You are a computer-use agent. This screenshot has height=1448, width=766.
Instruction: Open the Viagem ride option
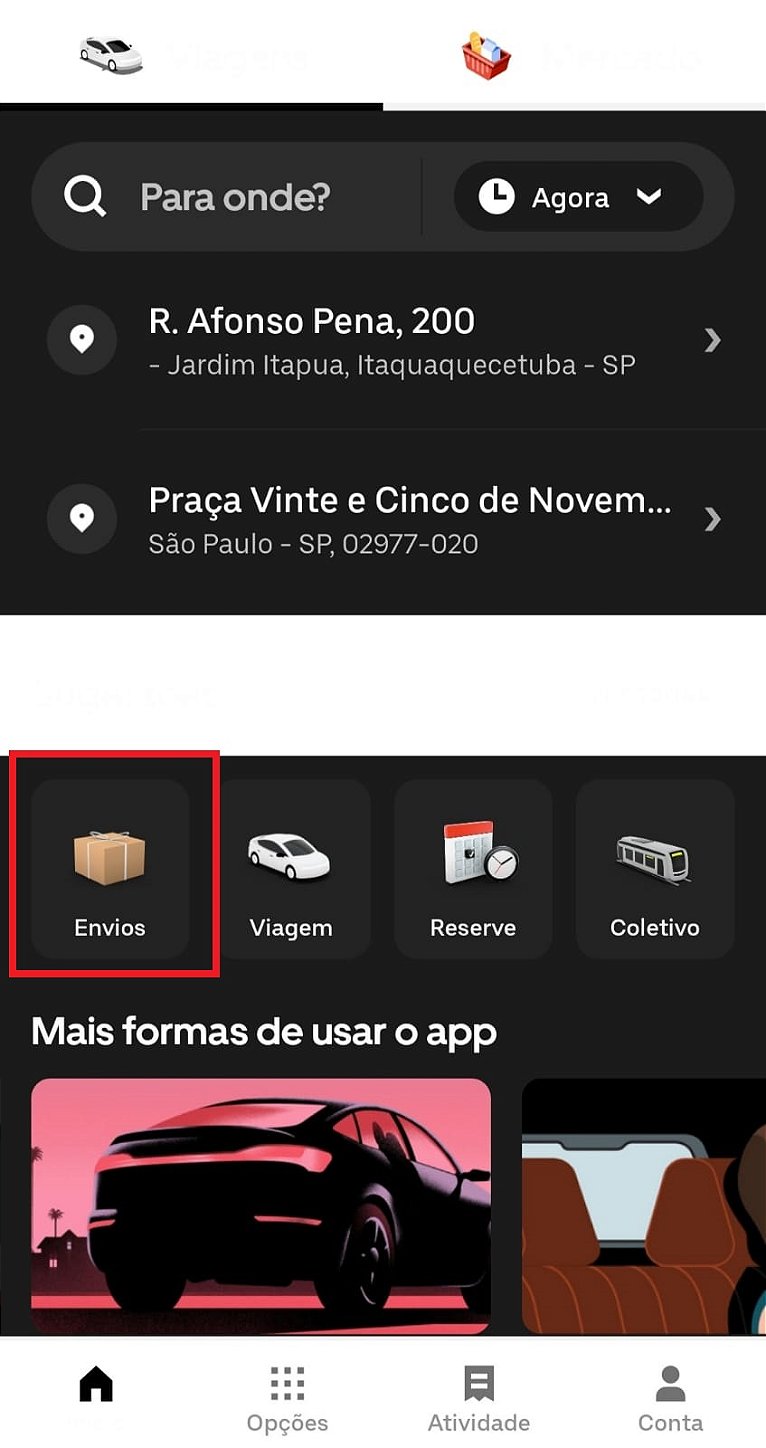click(x=291, y=869)
